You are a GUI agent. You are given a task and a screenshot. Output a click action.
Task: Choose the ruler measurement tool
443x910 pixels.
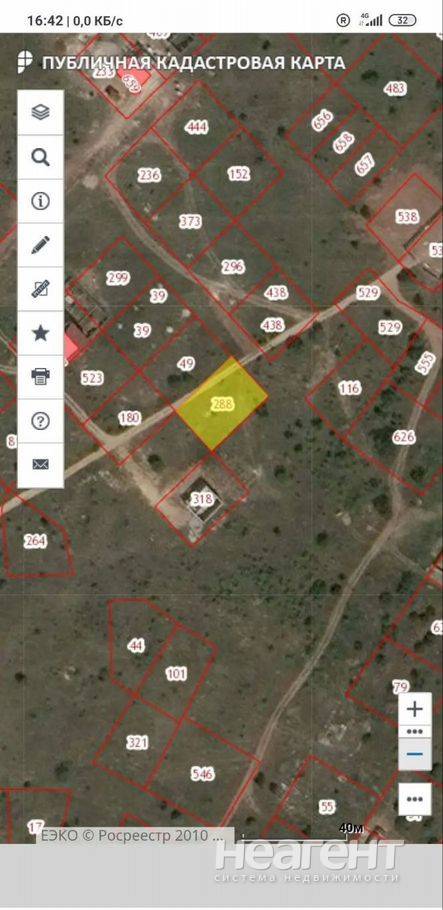click(40, 288)
